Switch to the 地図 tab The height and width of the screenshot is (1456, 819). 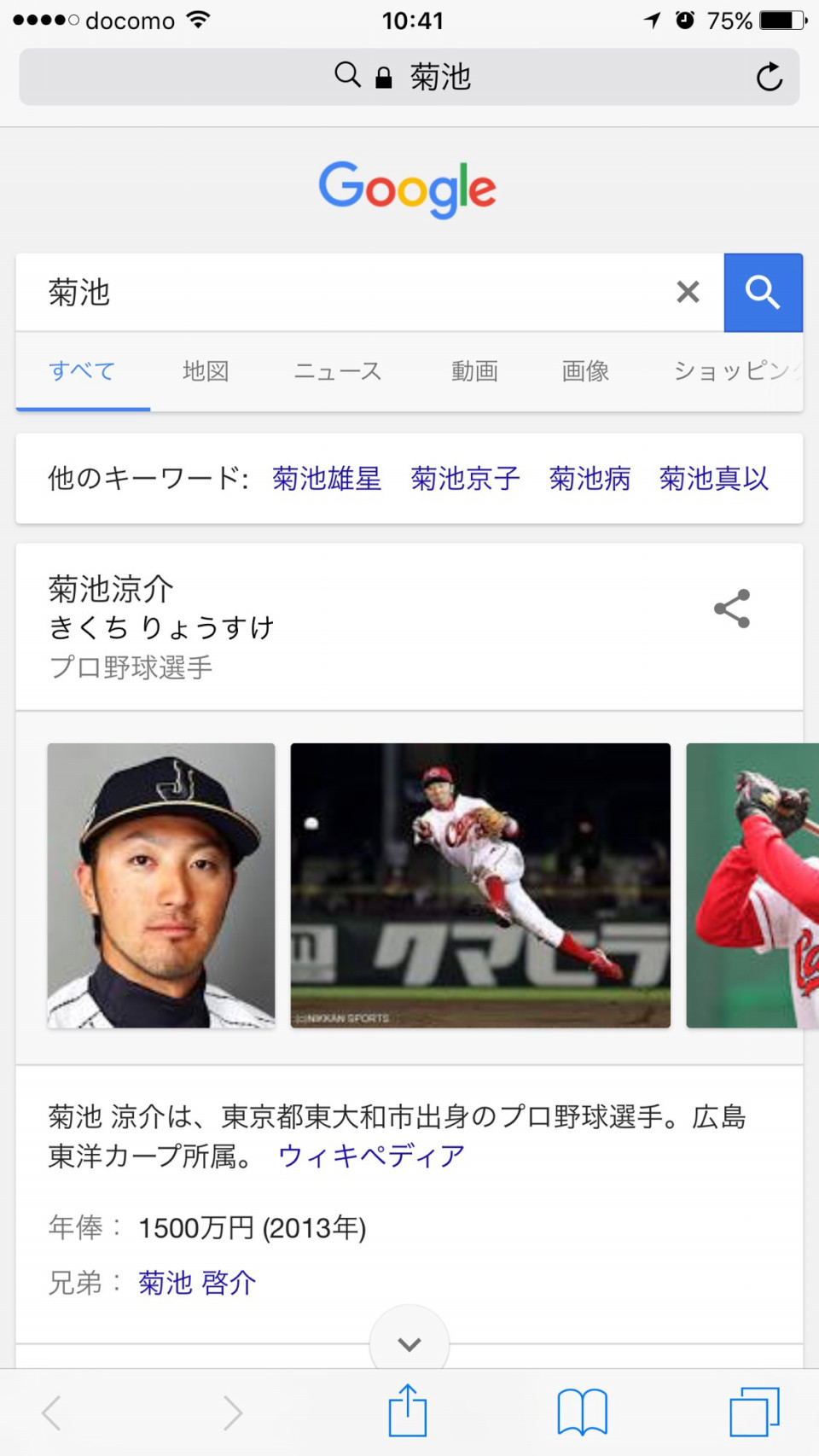pyautogui.click(x=206, y=371)
